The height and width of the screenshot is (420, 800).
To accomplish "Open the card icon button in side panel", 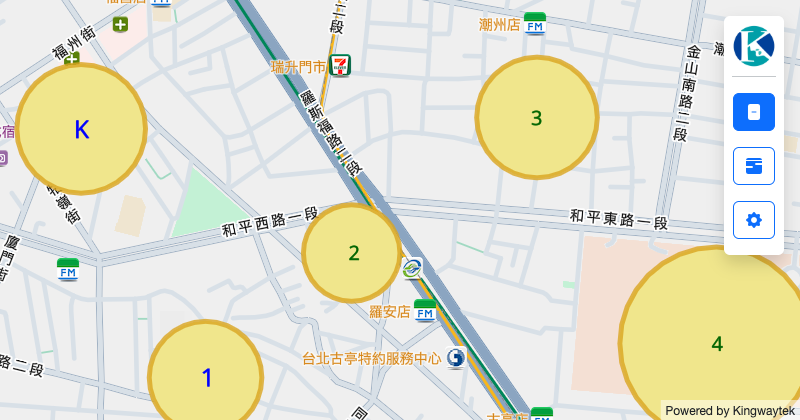I will [x=754, y=166].
